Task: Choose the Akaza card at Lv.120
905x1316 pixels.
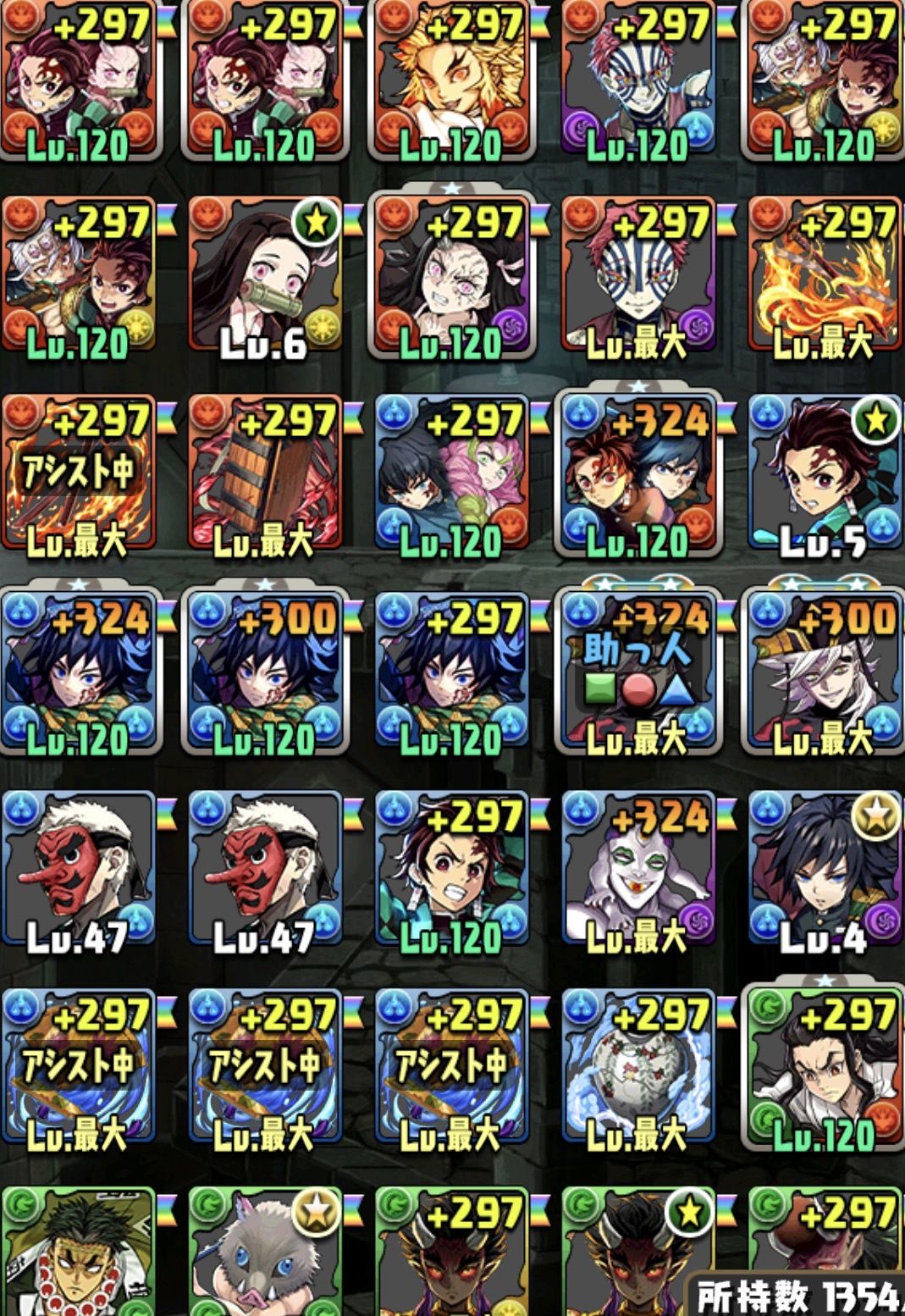Action: (637, 80)
